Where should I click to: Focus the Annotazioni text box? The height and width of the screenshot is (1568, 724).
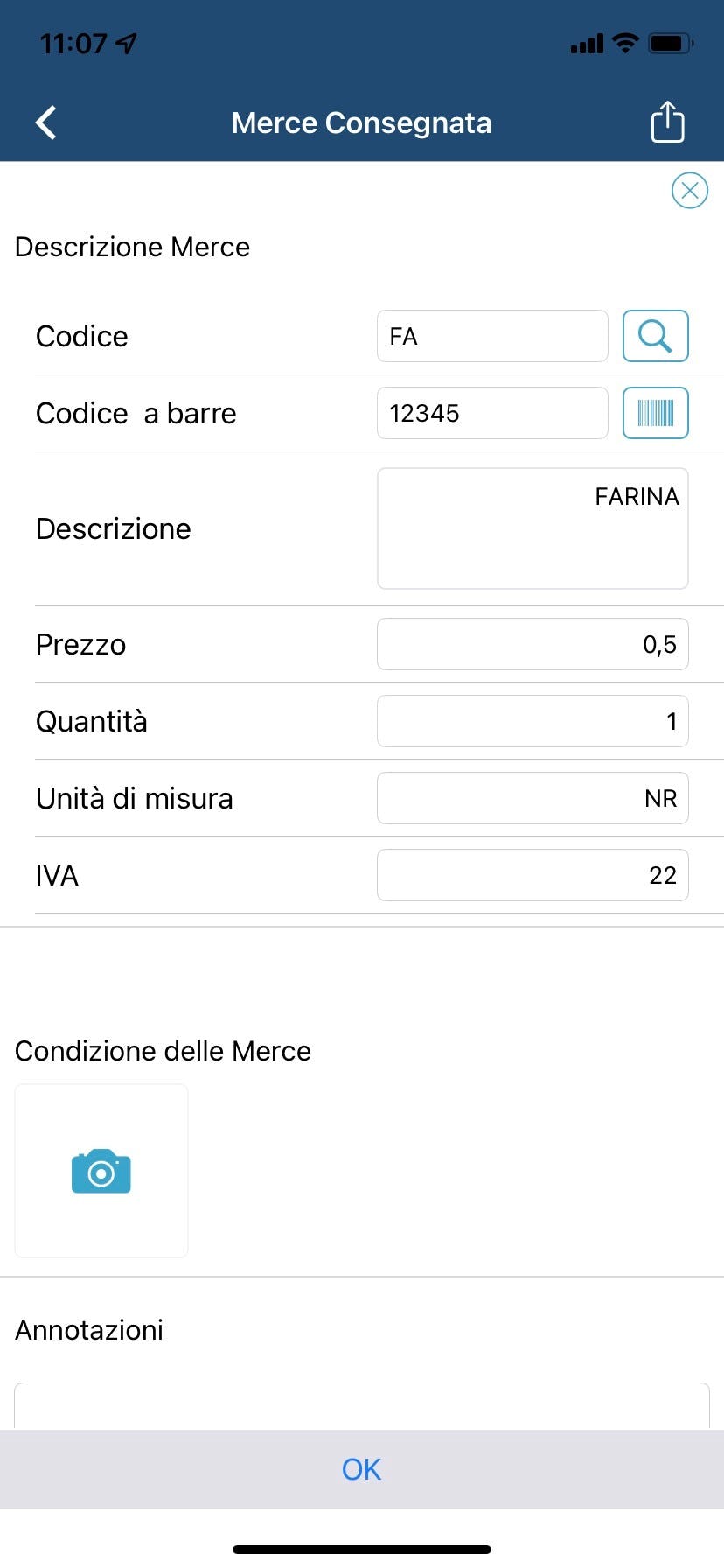[361, 1405]
